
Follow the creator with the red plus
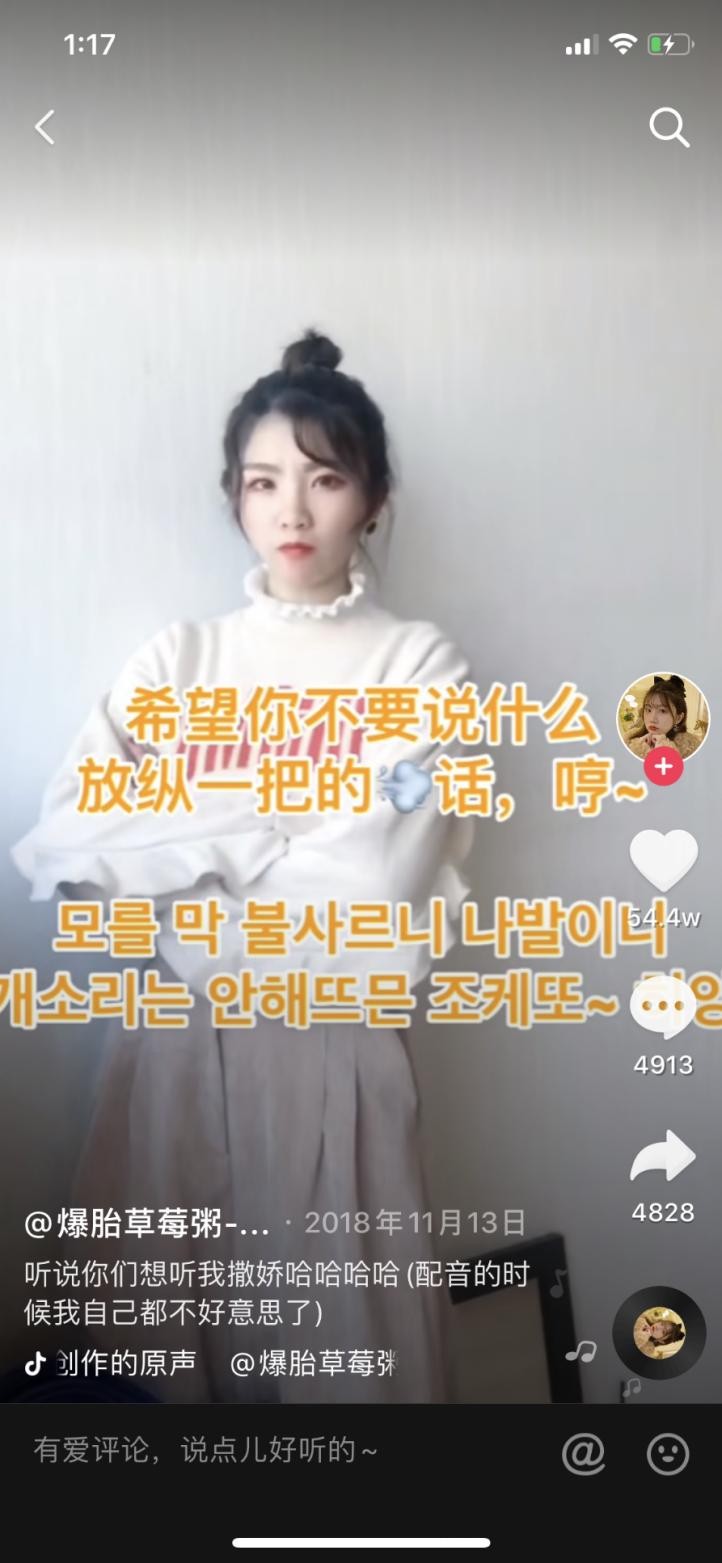[x=663, y=767]
